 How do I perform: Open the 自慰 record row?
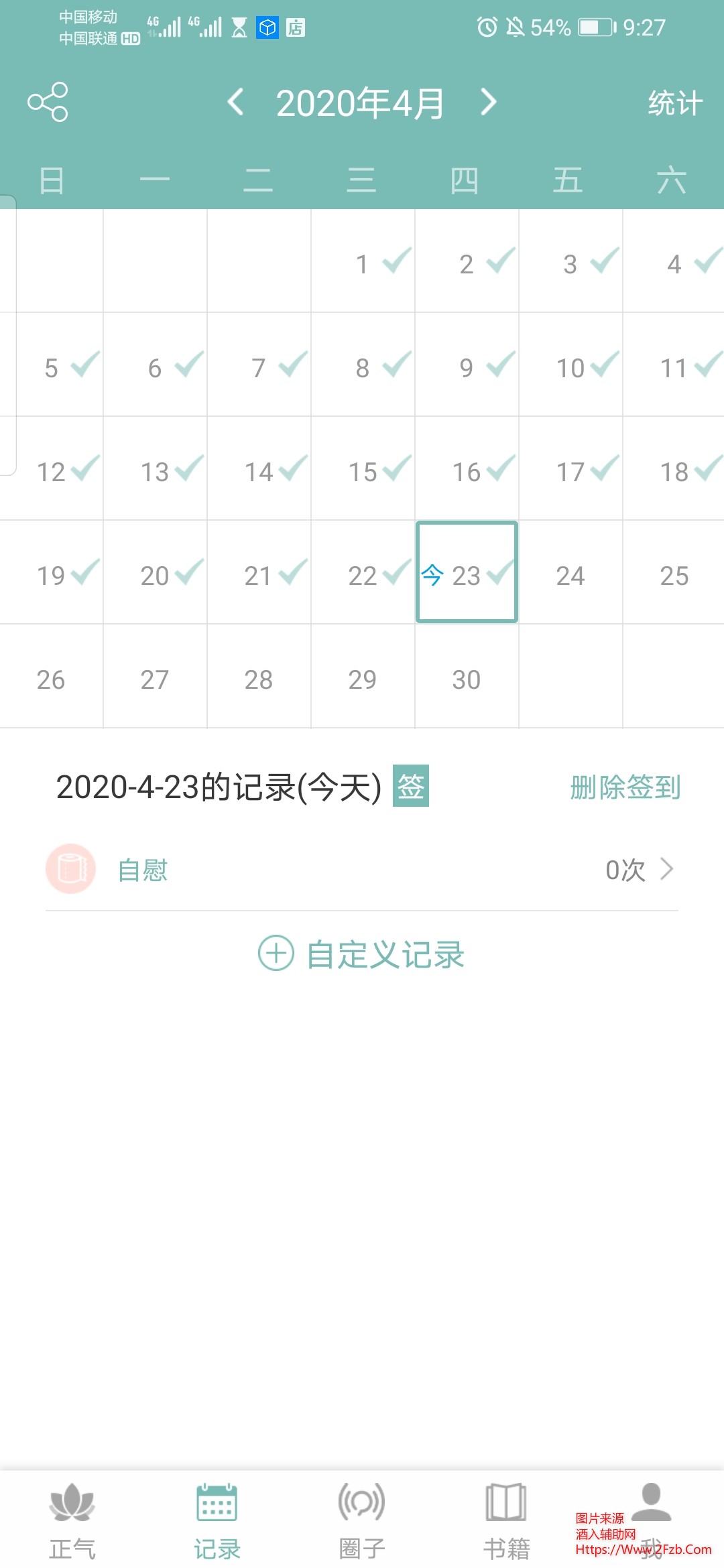pyautogui.click(x=362, y=870)
